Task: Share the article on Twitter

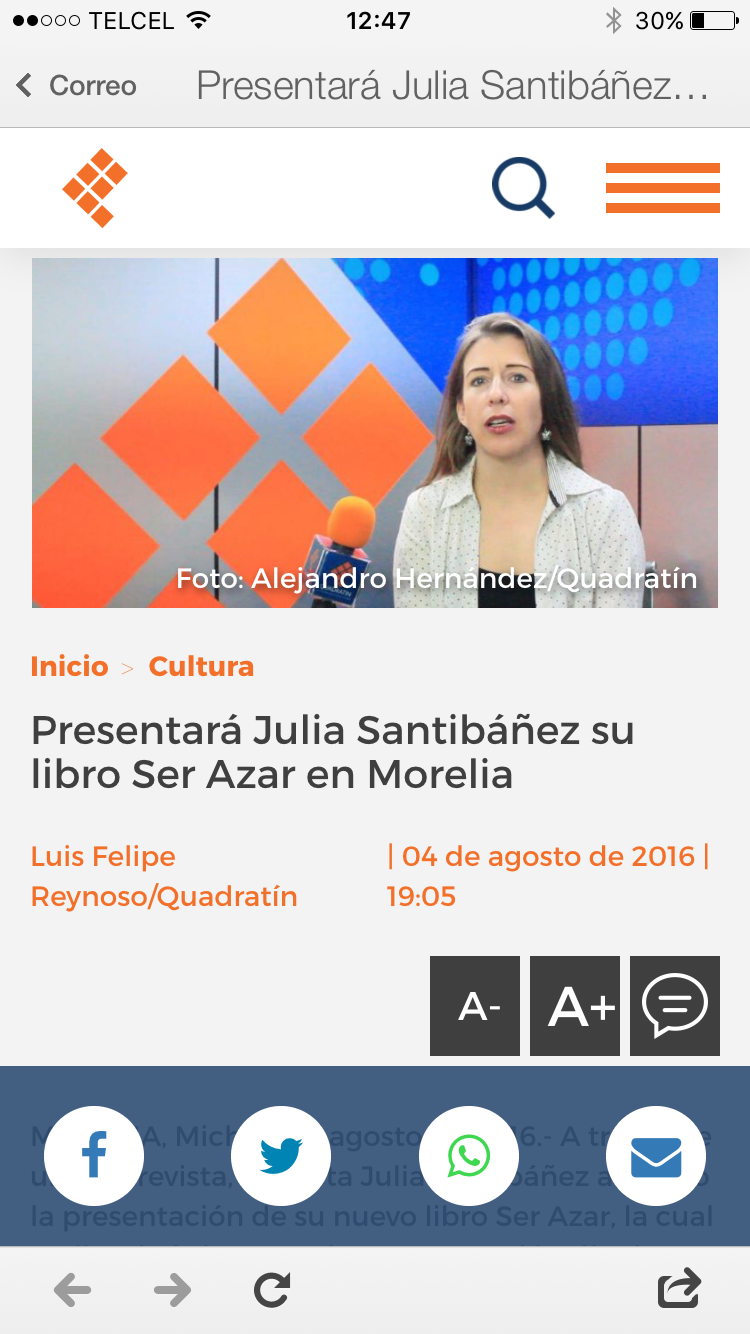Action: pyautogui.click(x=281, y=1156)
